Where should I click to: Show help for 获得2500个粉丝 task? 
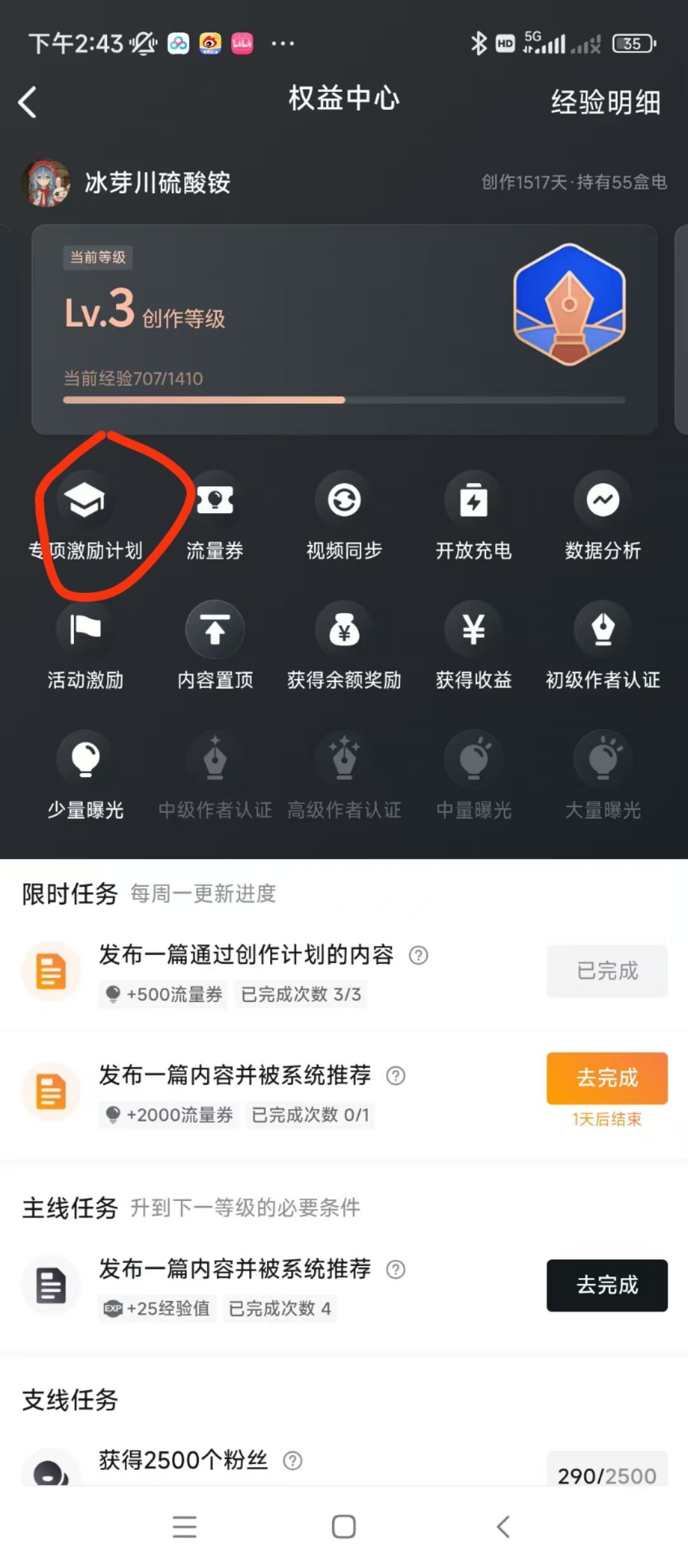(292, 1460)
